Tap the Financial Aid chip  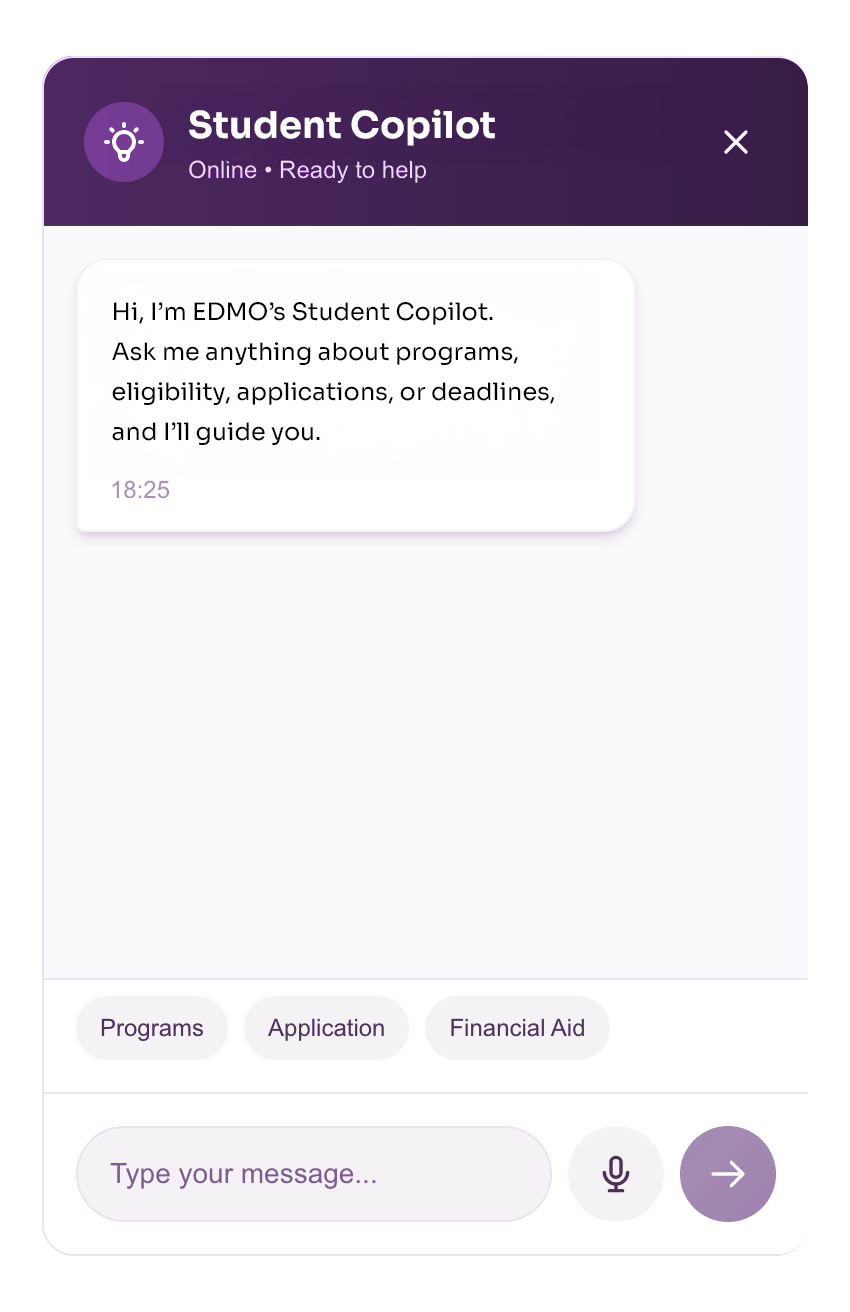(x=517, y=1028)
